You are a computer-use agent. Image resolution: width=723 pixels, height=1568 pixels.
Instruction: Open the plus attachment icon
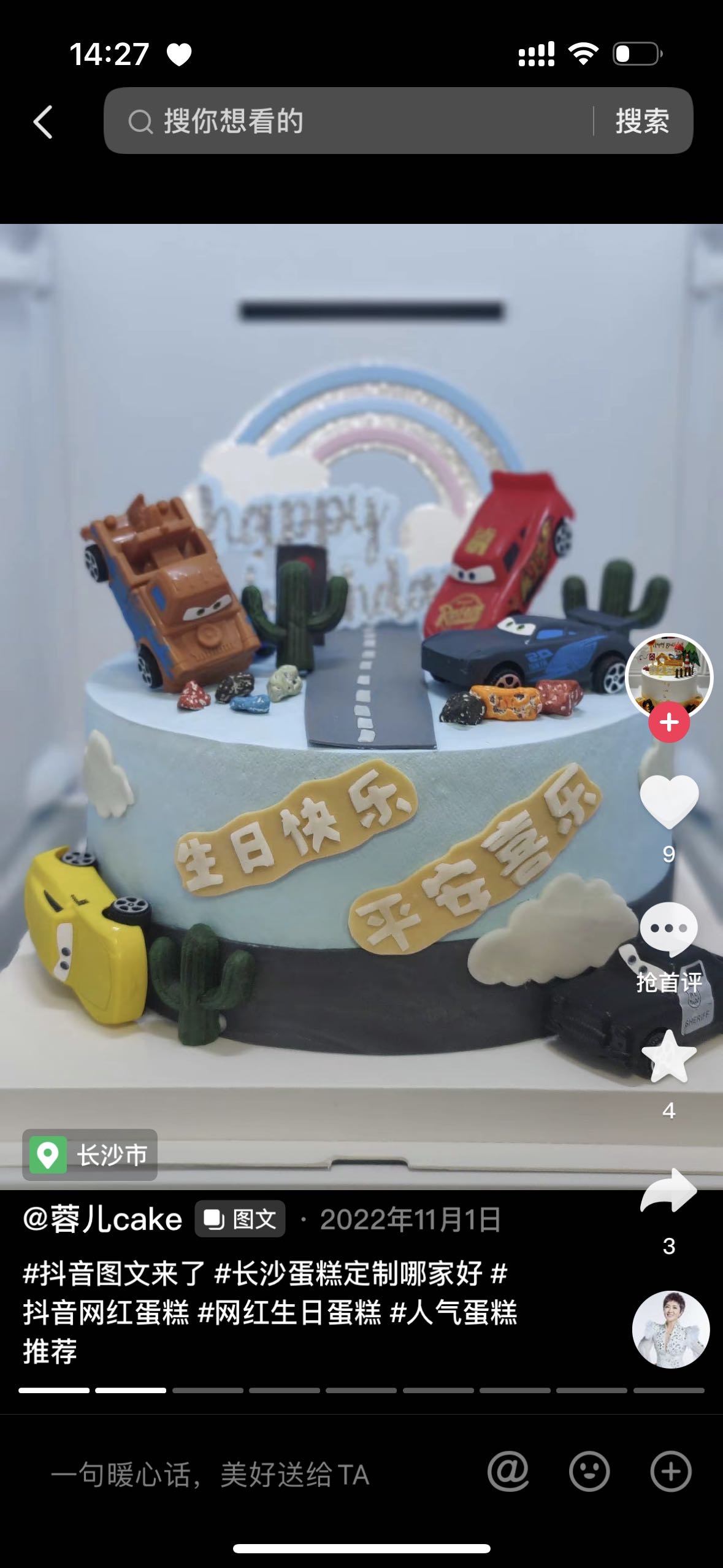tap(671, 1471)
